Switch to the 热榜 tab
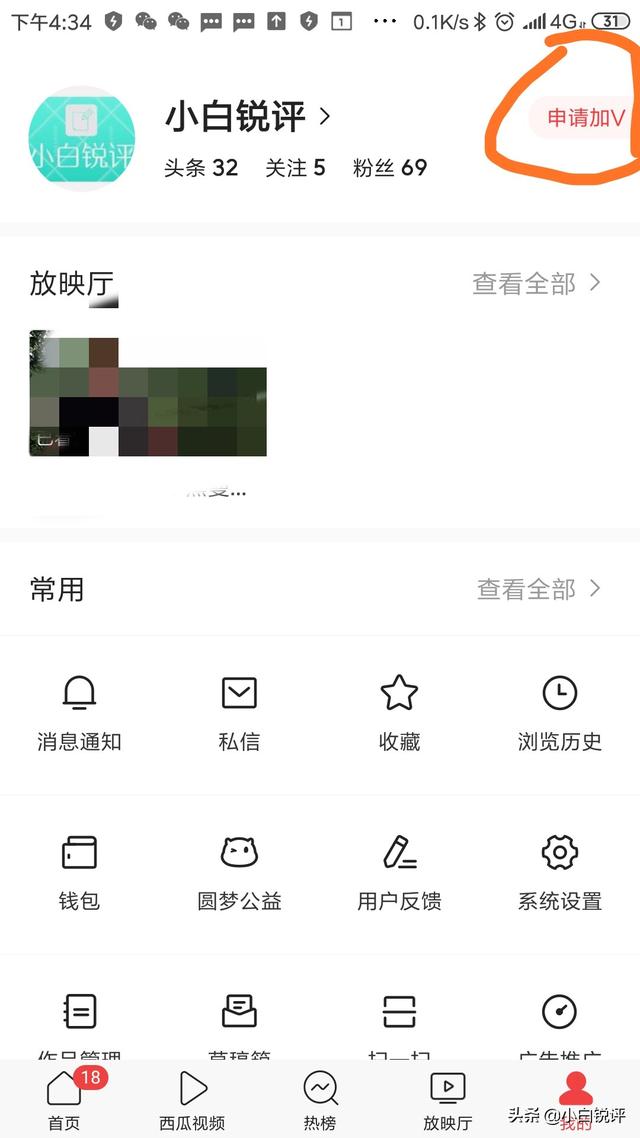 [320, 1100]
